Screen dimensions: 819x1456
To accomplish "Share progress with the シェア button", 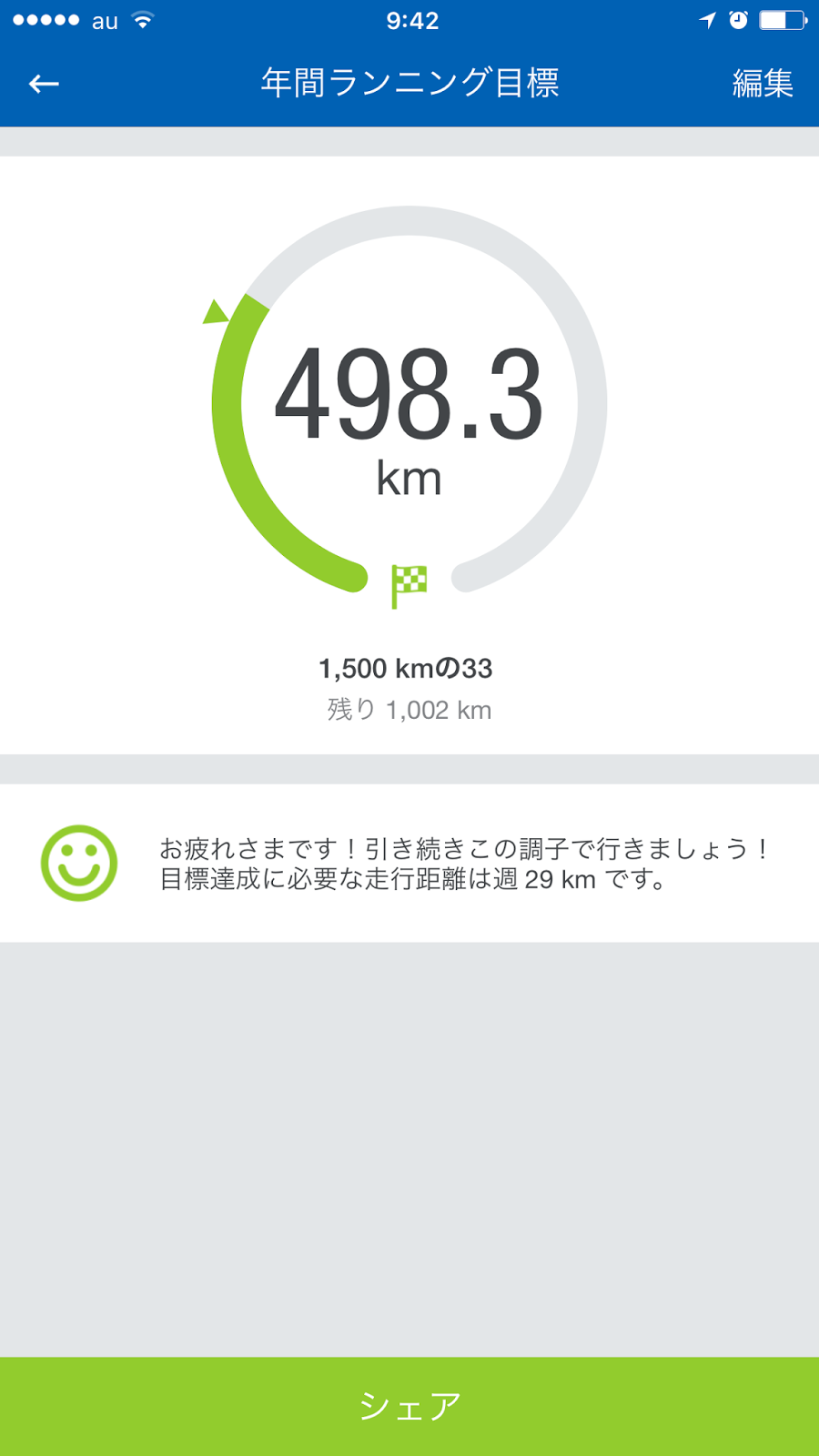I will 409,1406.
